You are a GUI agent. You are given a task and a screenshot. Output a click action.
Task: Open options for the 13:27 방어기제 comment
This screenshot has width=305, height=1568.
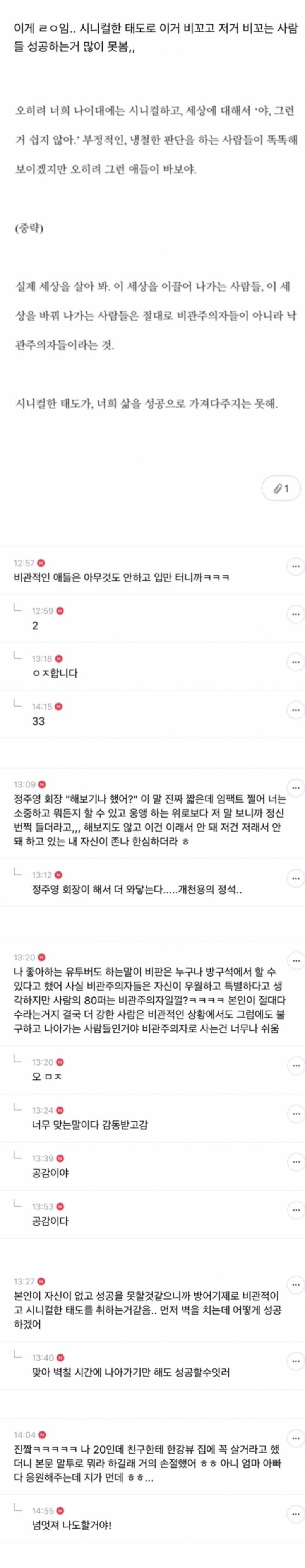(x=295, y=1284)
